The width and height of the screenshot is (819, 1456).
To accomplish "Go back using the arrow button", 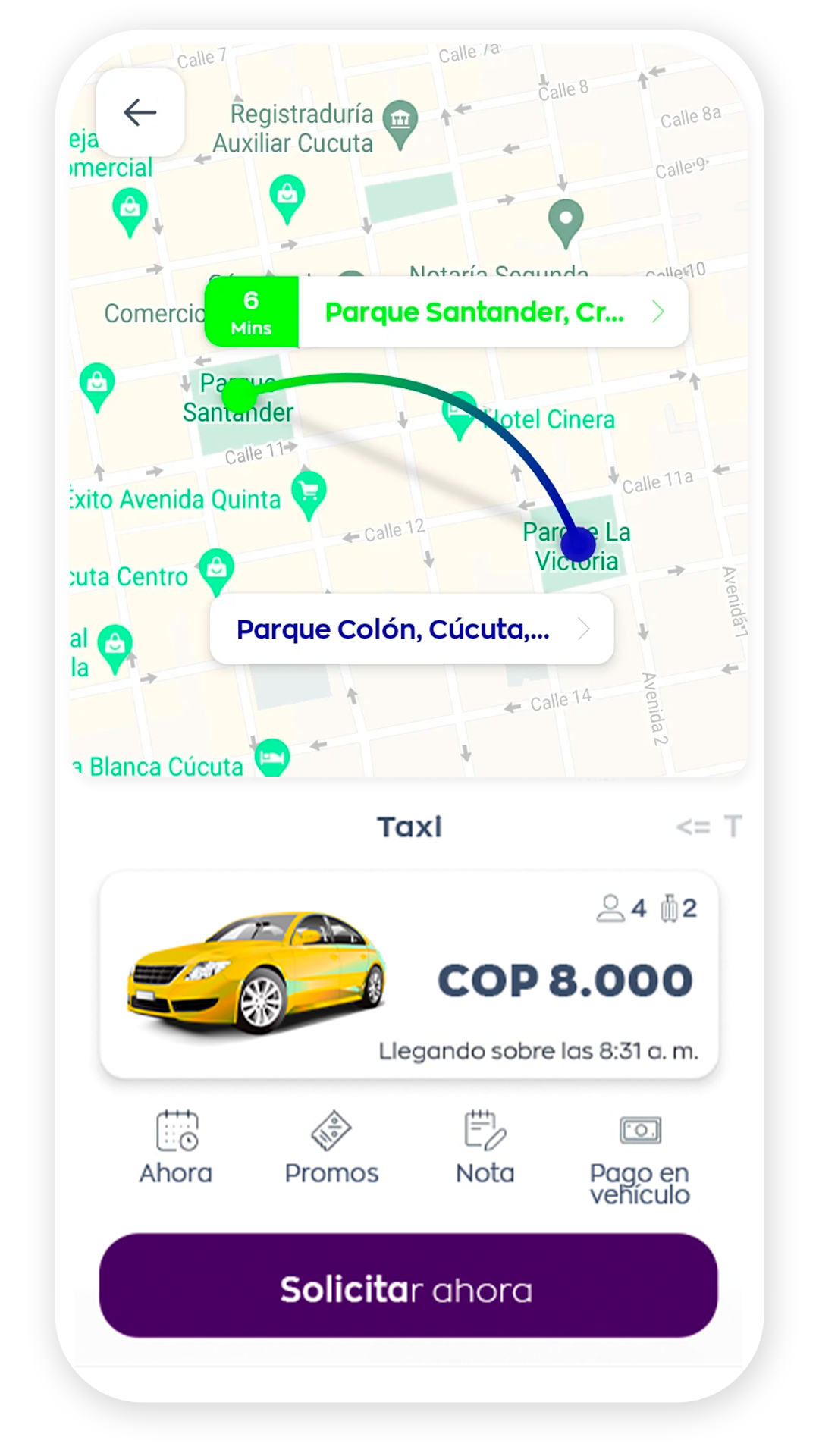I will (x=140, y=112).
